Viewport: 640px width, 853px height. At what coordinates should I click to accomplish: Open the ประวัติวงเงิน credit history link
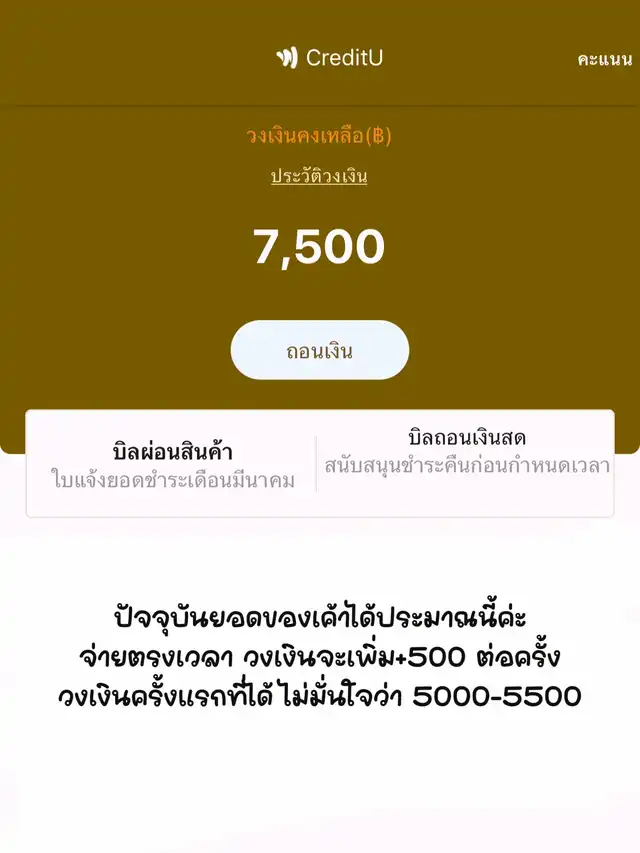319,177
